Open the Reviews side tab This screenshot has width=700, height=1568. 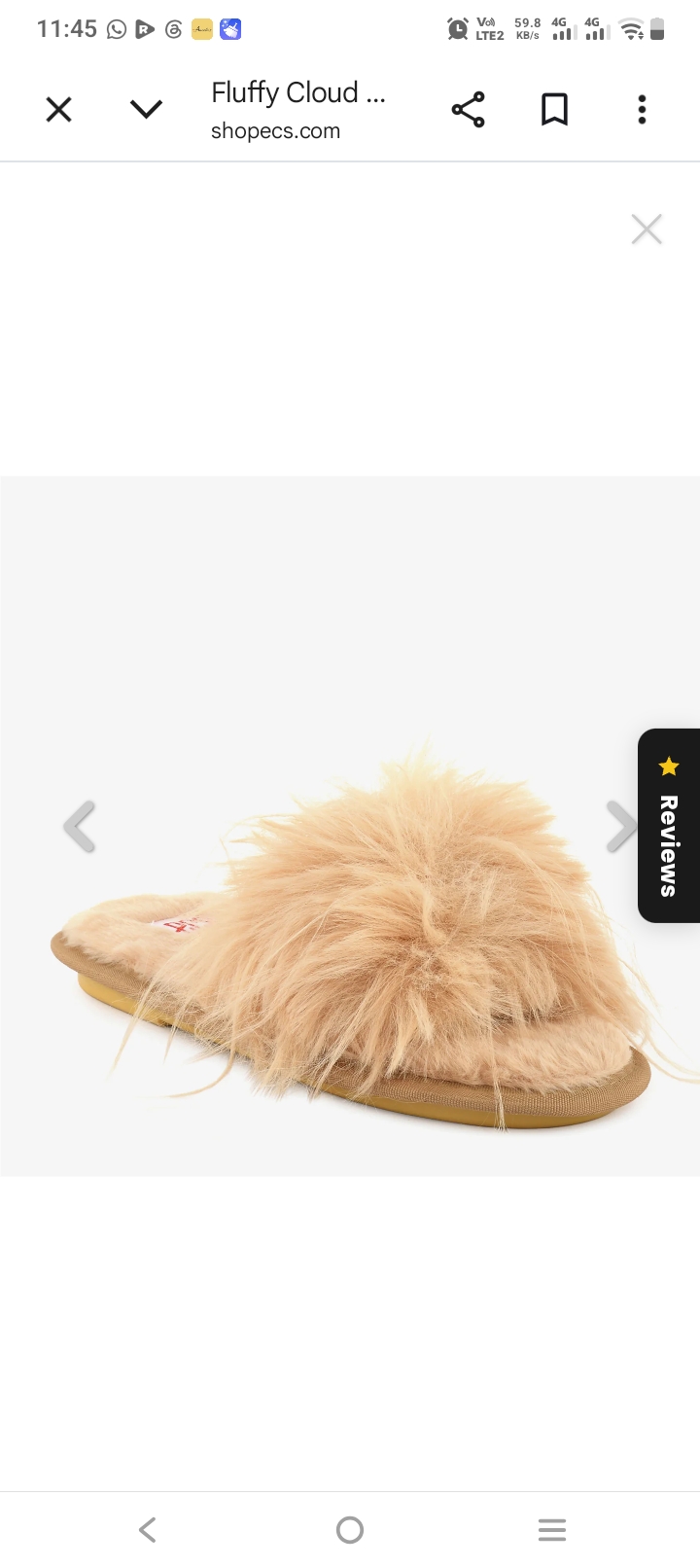coord(669,825)
